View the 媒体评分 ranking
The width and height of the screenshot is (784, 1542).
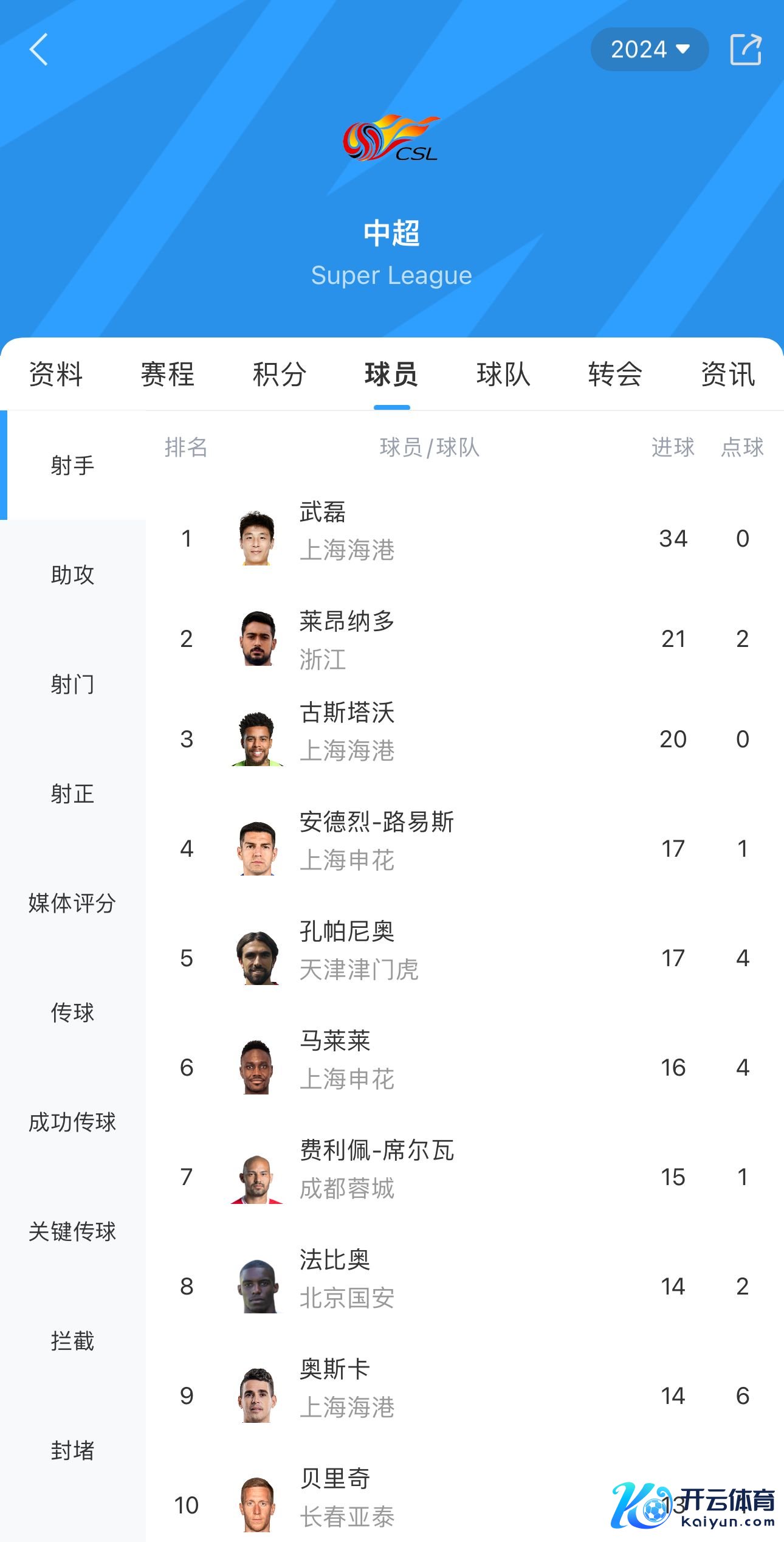(73, 903)
